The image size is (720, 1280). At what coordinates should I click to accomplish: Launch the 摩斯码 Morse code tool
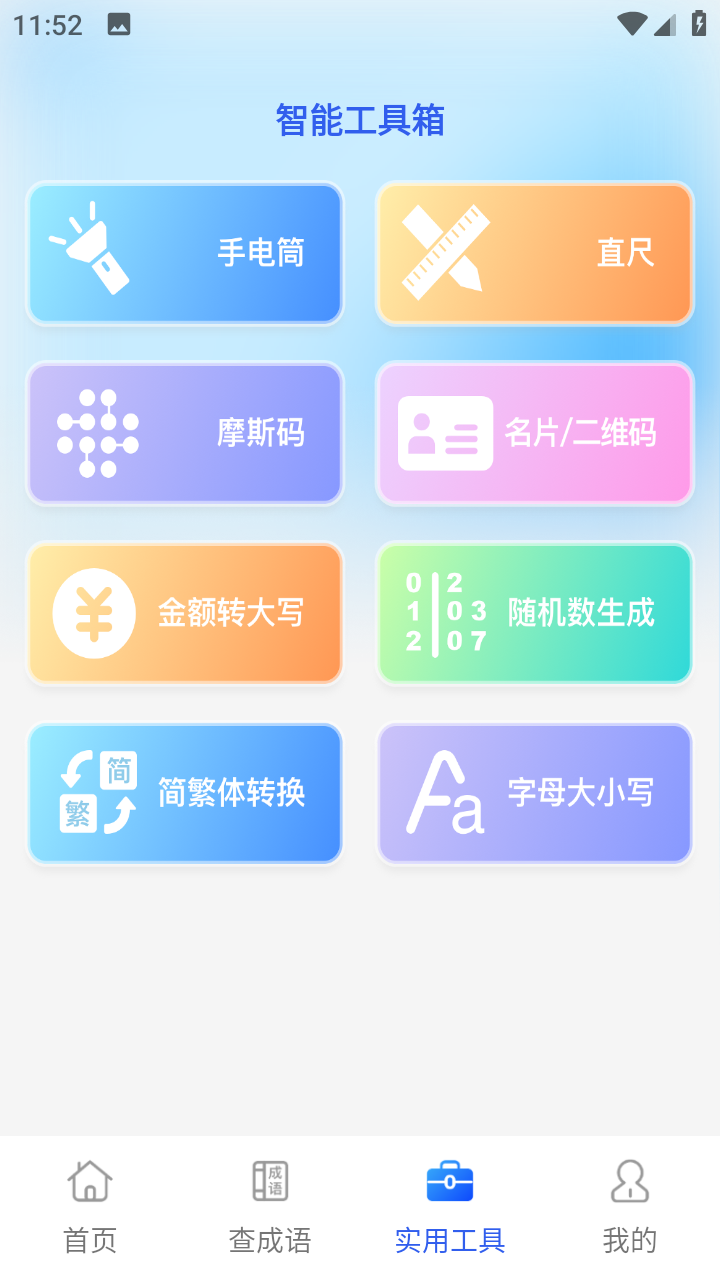click(185, 433)
